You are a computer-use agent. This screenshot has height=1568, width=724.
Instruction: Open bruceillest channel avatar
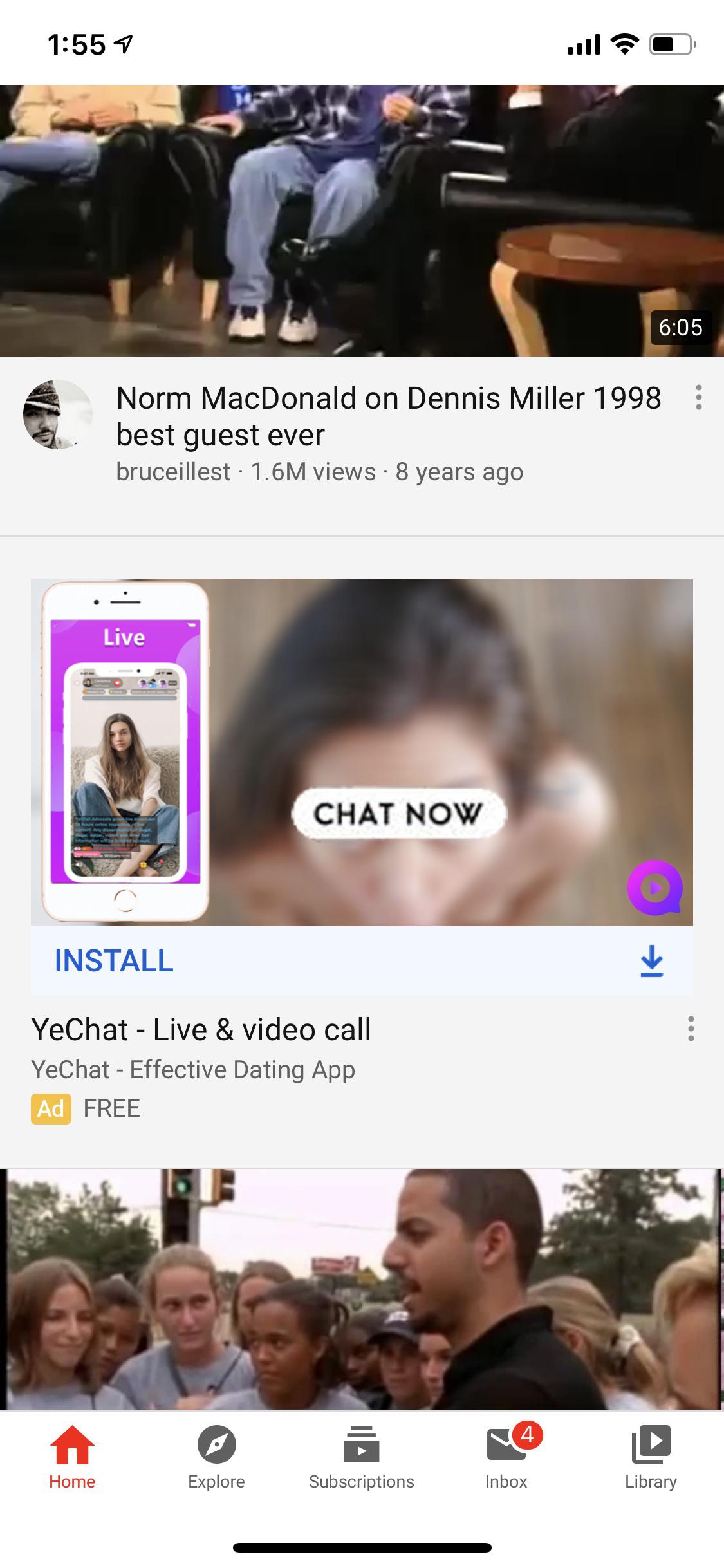click(58, 415)
